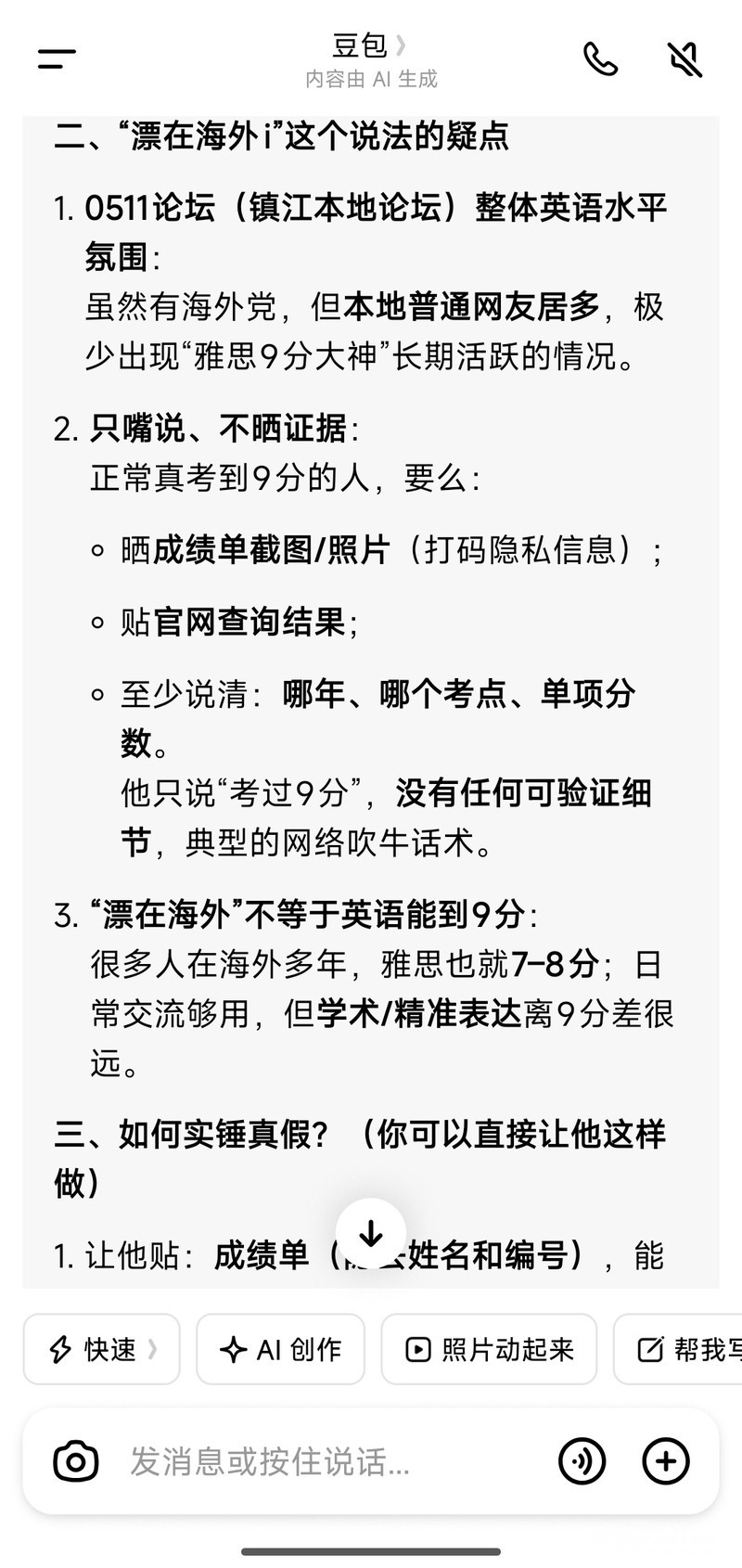The width and height of the screenshot is (742, 1568).
Task: Open the plus attachments button
Action: pos(666,1462)
